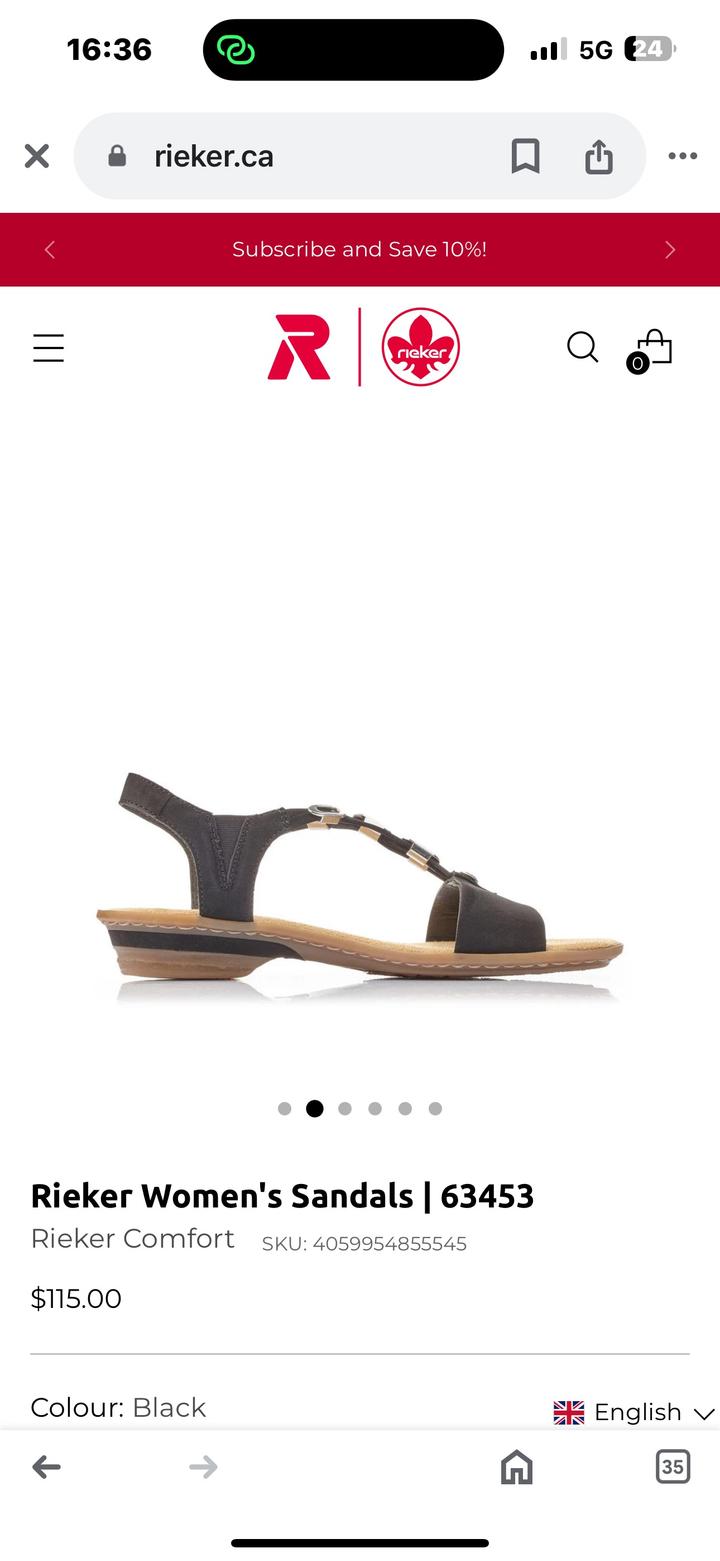
Task: Open the browser home page
Action: (516, 1467)
